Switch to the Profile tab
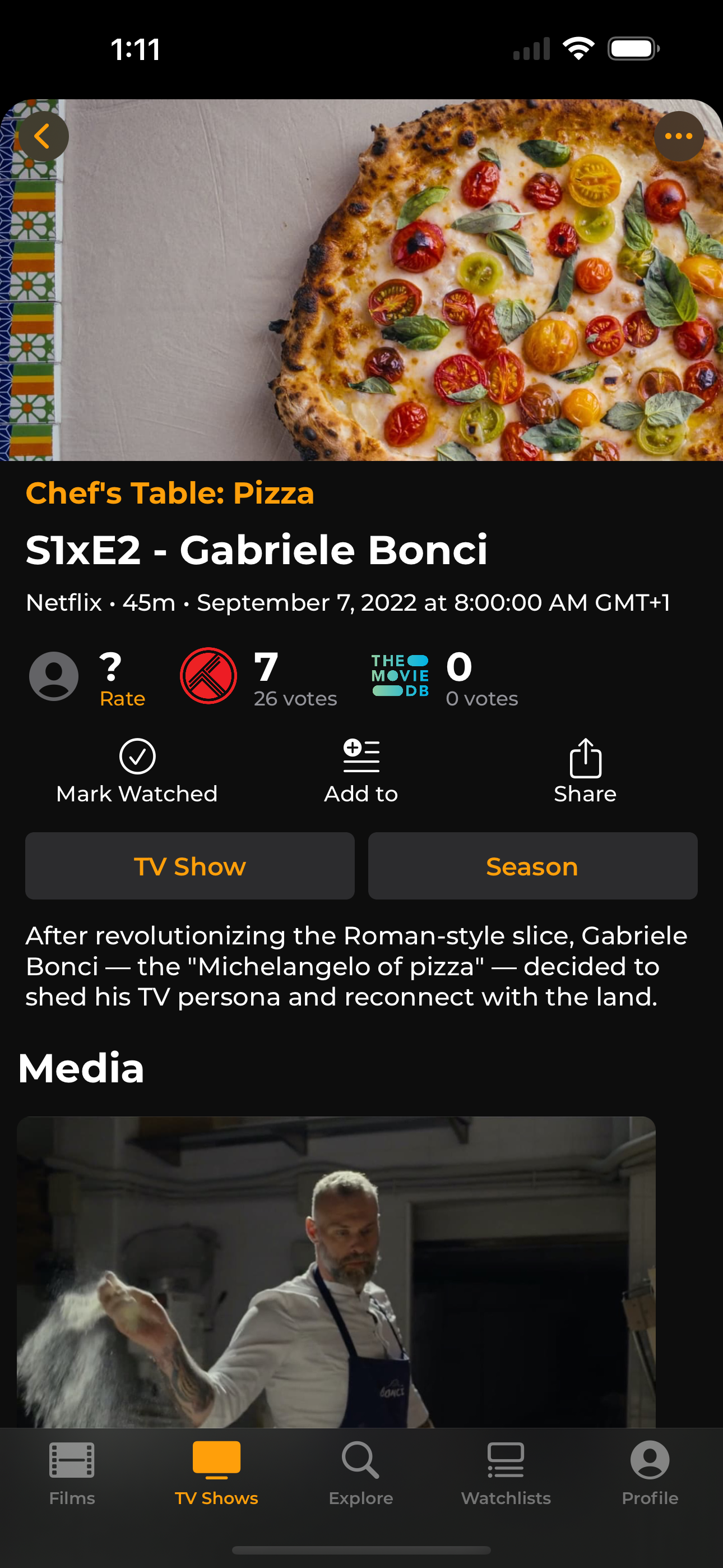This screenshot has height=1568, width=723. coord(650,1472)
